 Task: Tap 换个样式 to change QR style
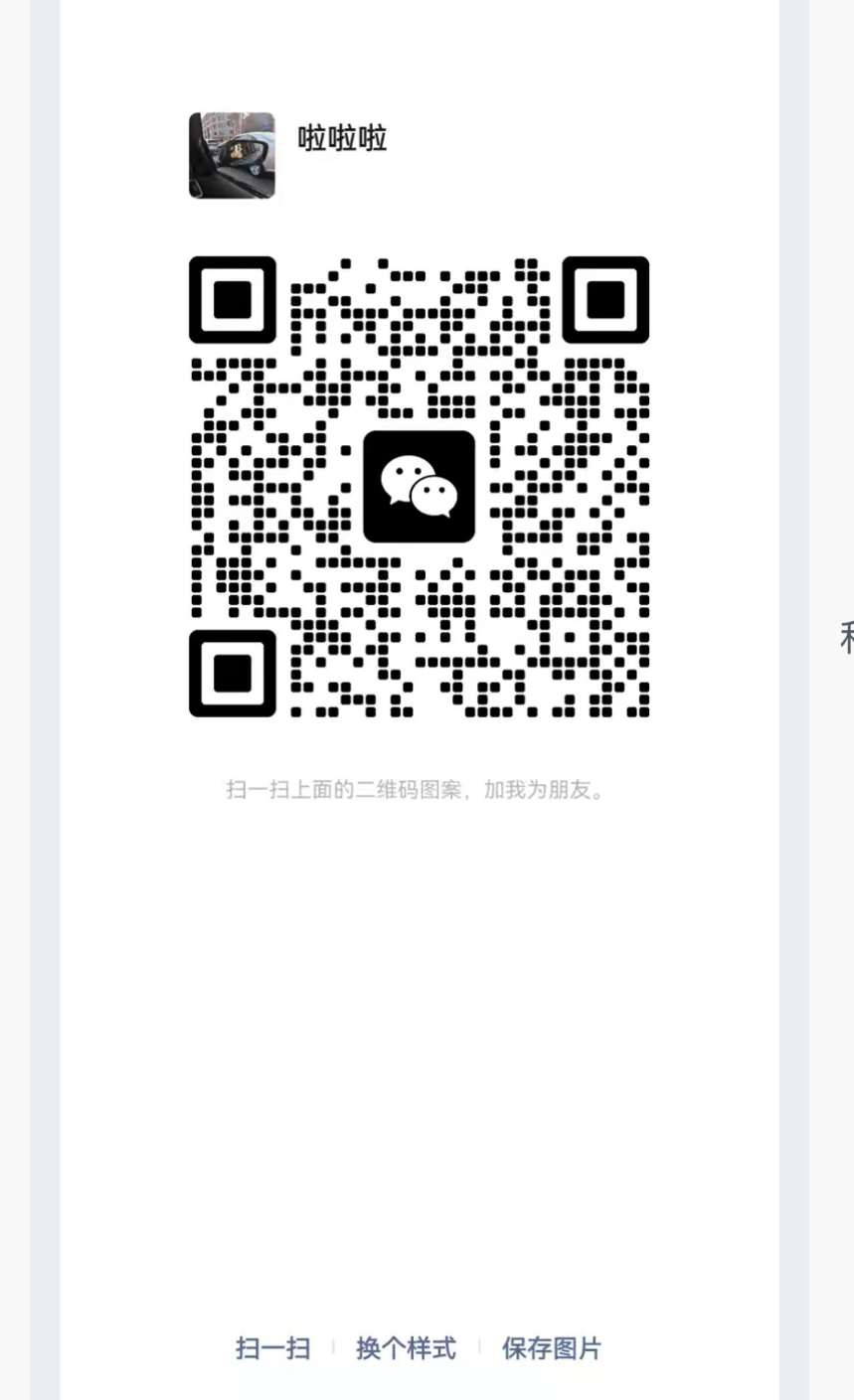(406, 1348)
